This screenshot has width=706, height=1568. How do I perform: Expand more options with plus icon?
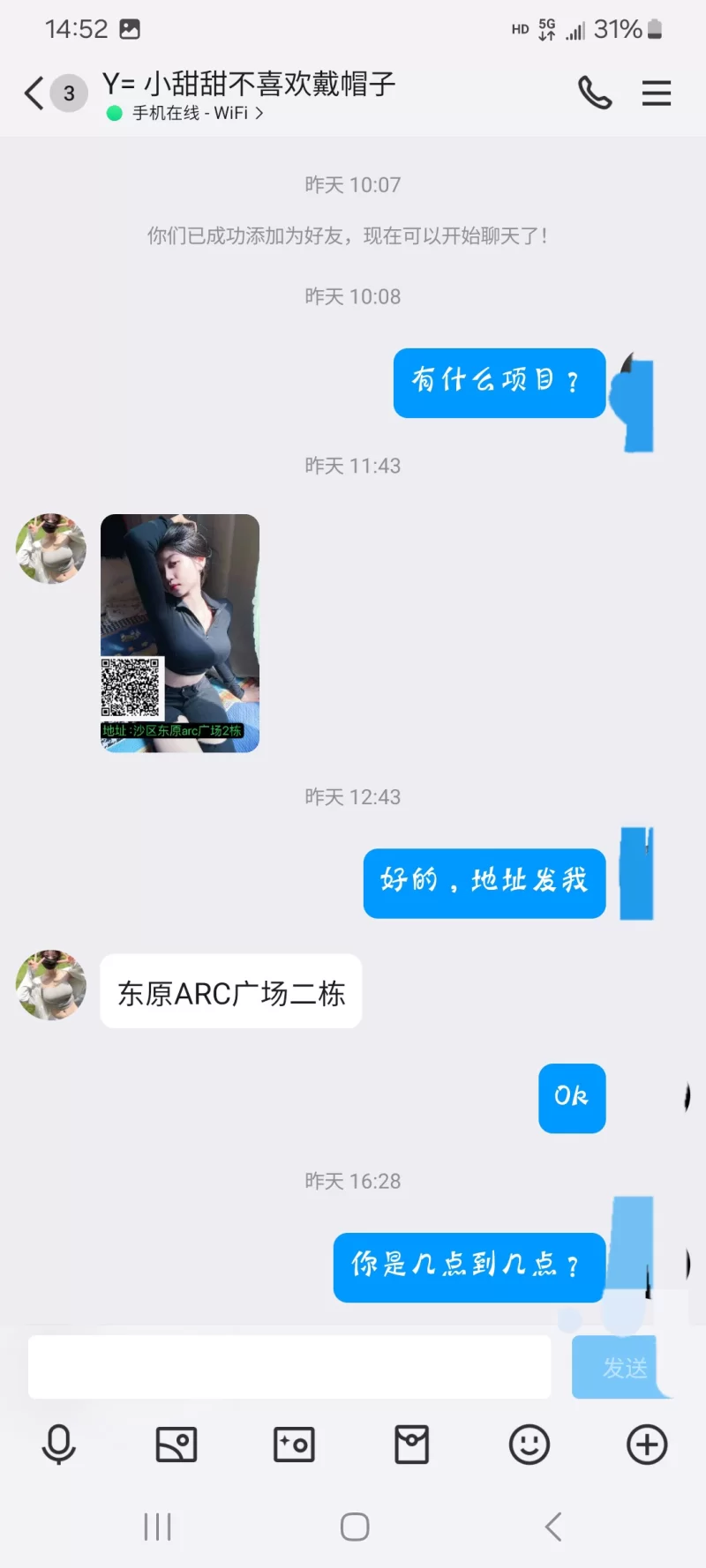[647, 1445]
